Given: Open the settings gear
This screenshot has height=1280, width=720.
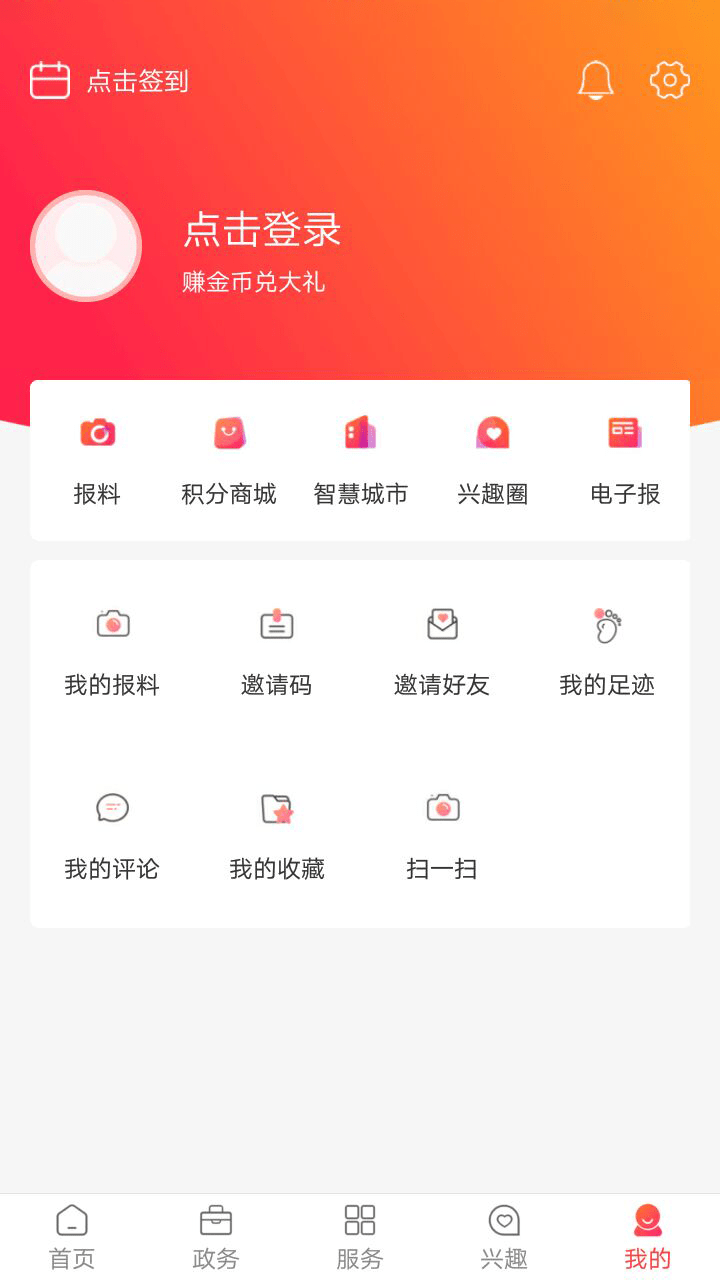Looking at the screenshot, I should pyautogui.click(x=668, y=80).
